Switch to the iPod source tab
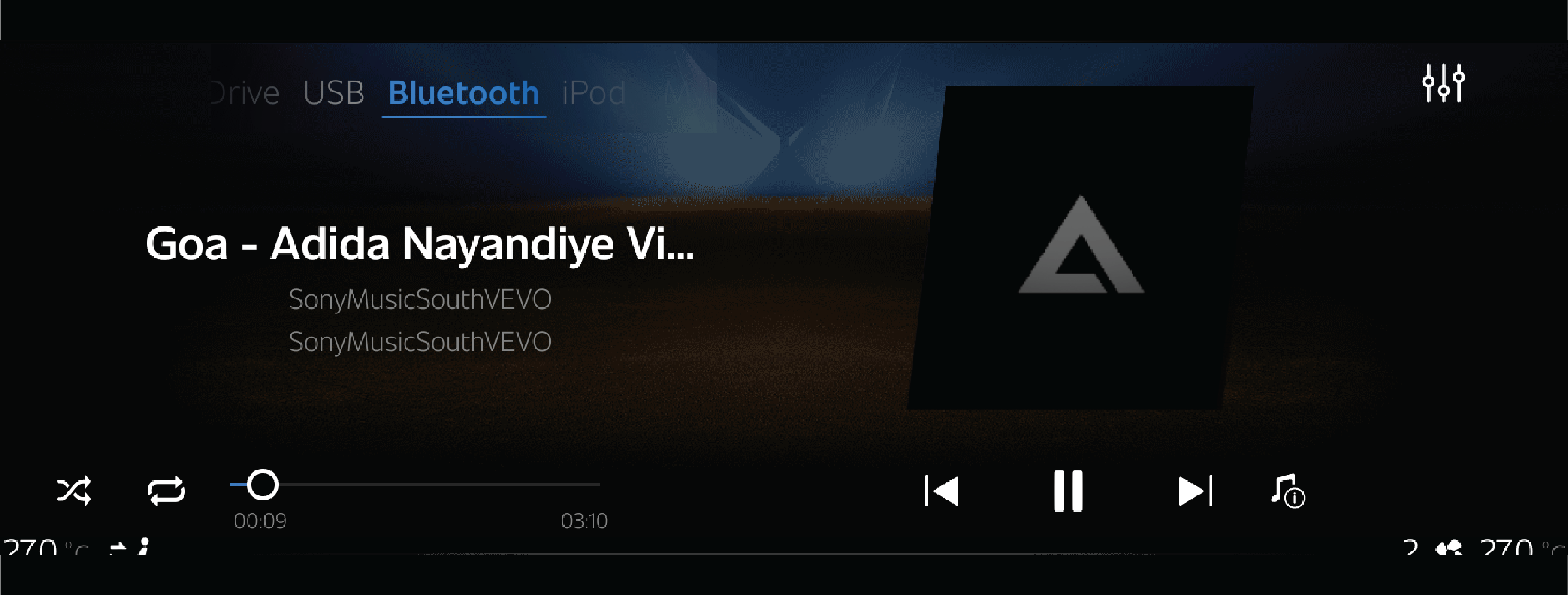 tap(593, 93)
